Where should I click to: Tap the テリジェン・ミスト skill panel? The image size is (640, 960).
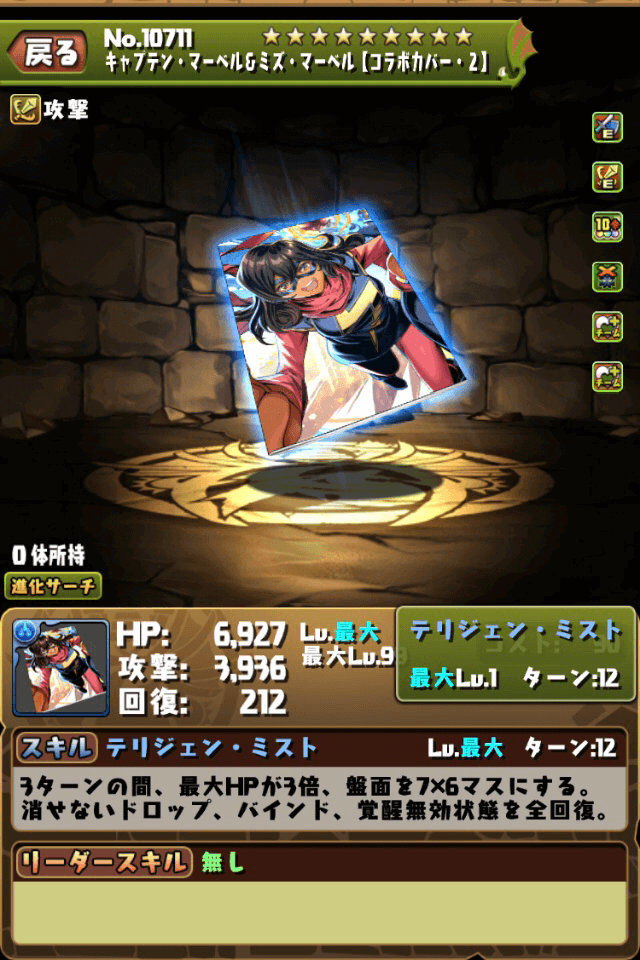coord(516,653)
